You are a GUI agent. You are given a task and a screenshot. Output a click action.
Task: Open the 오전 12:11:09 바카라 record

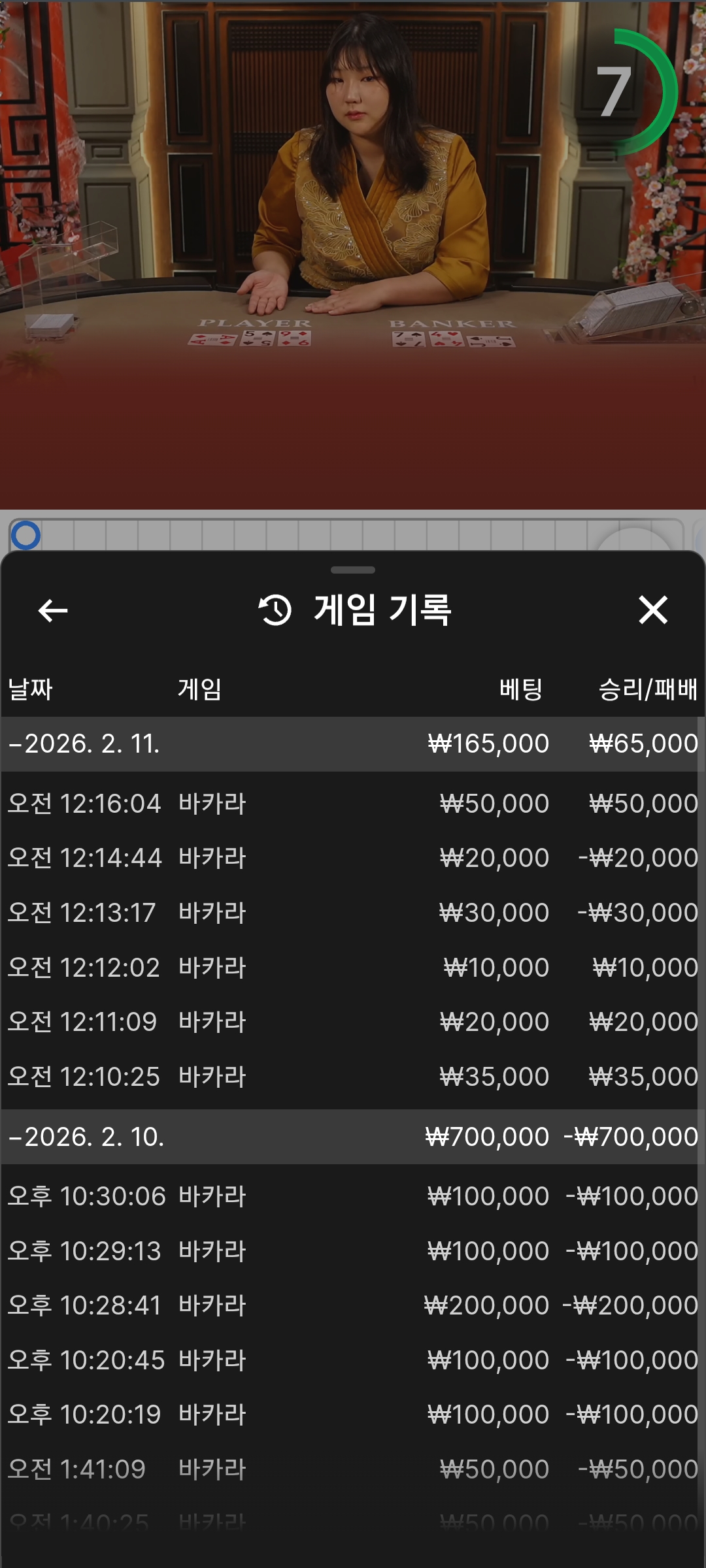(x=352, y=1022)
